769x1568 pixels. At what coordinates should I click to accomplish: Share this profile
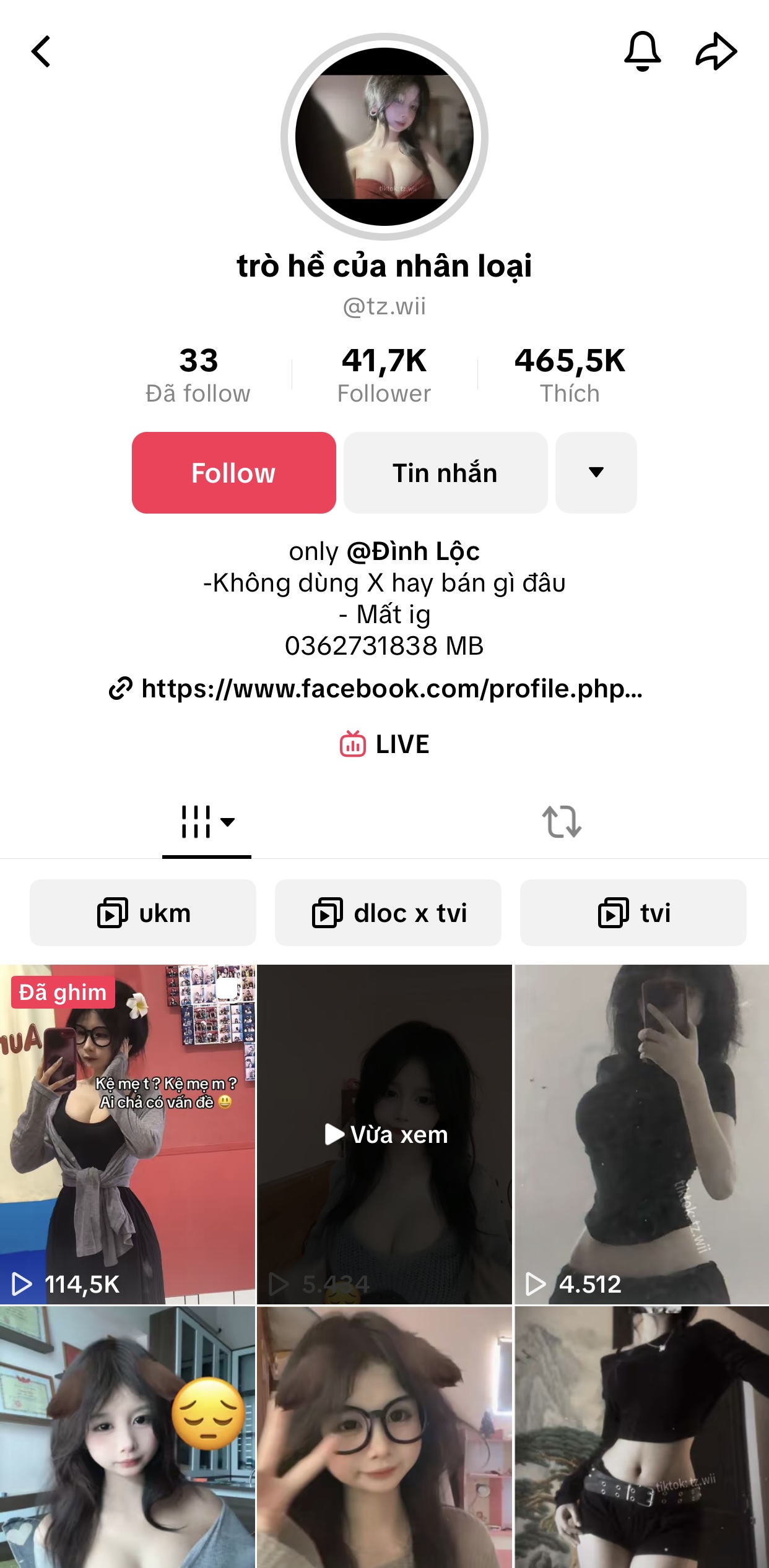coord(716,51)
